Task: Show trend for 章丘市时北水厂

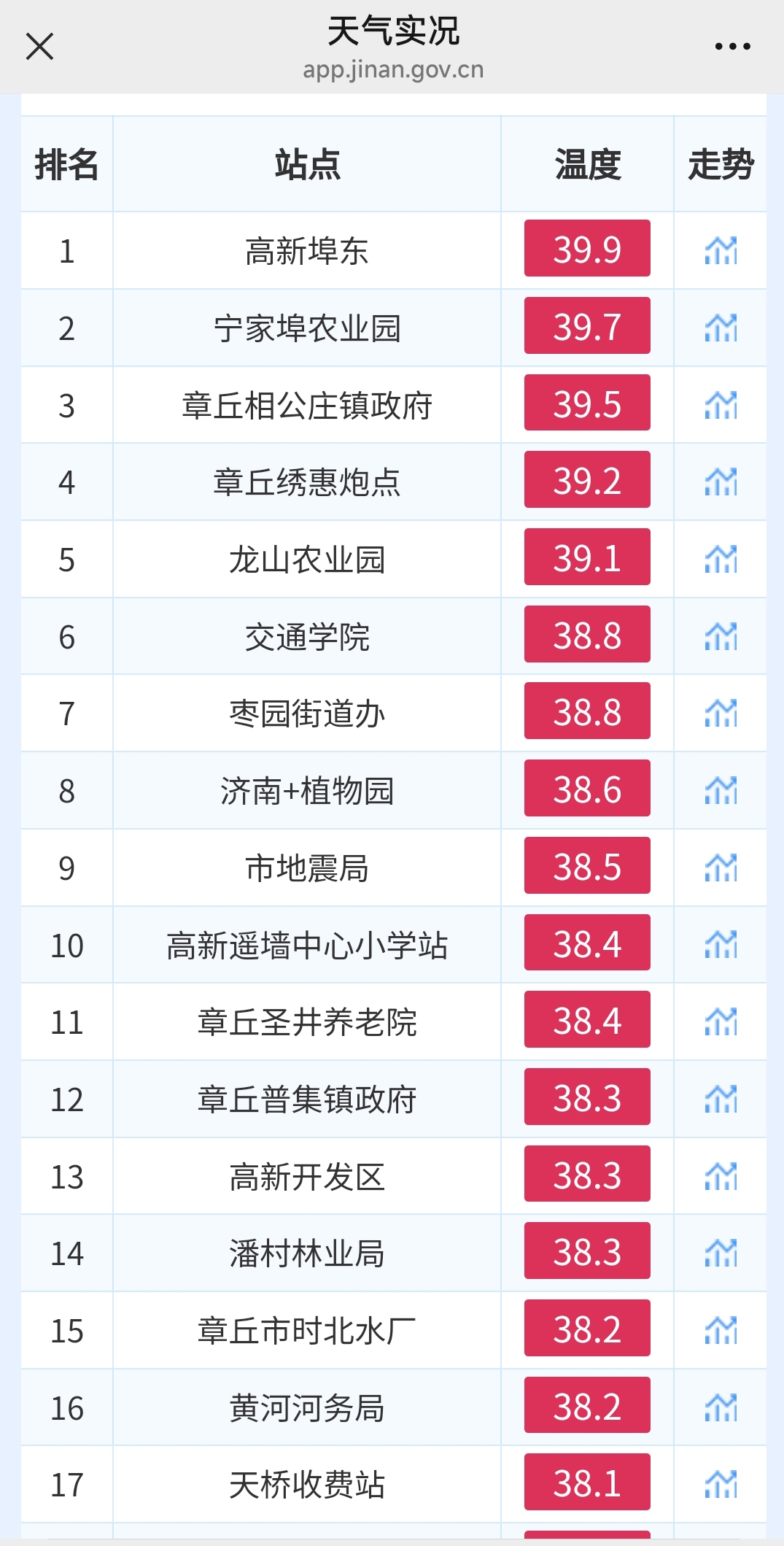Action: tap(721, 1330)
